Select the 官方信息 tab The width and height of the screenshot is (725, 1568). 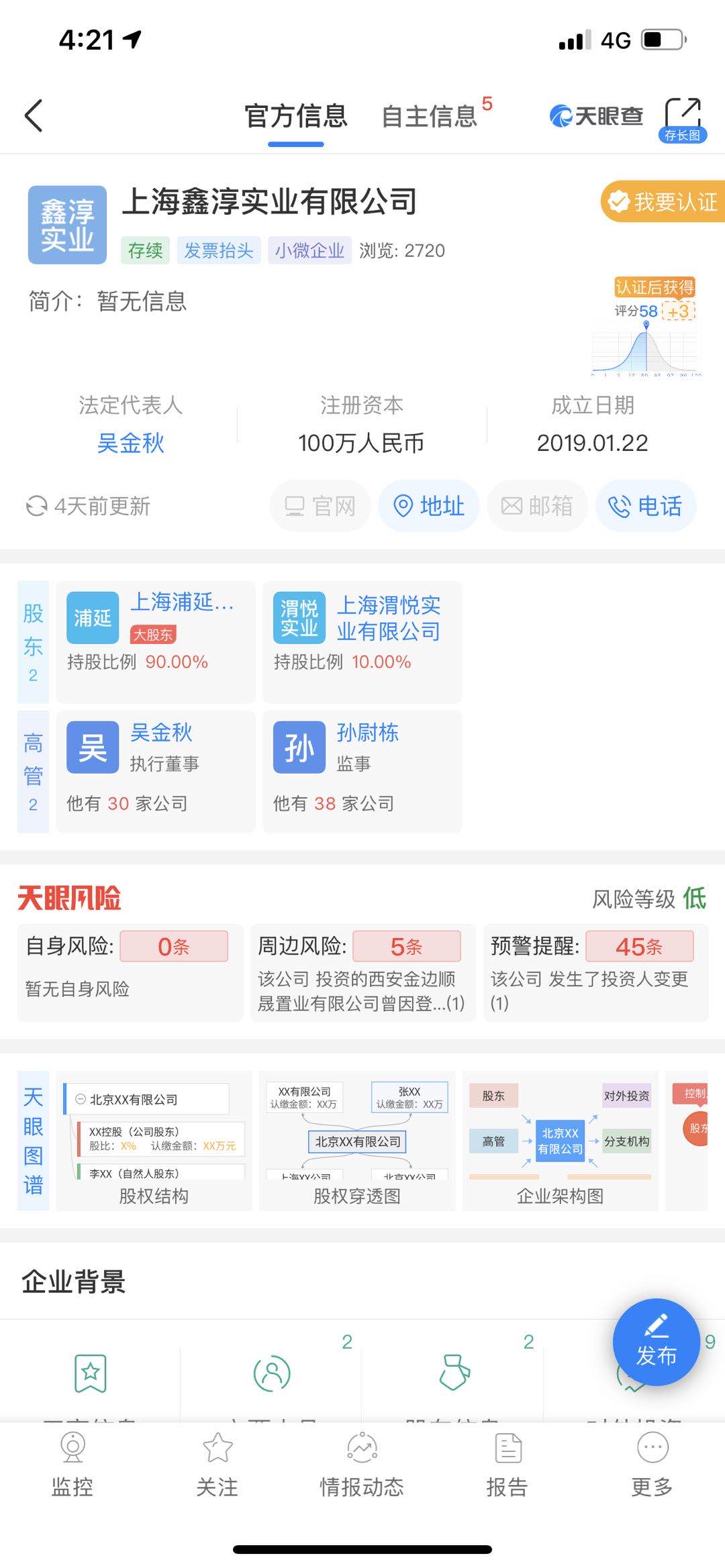pyautogui.click(x=296, y=115)
